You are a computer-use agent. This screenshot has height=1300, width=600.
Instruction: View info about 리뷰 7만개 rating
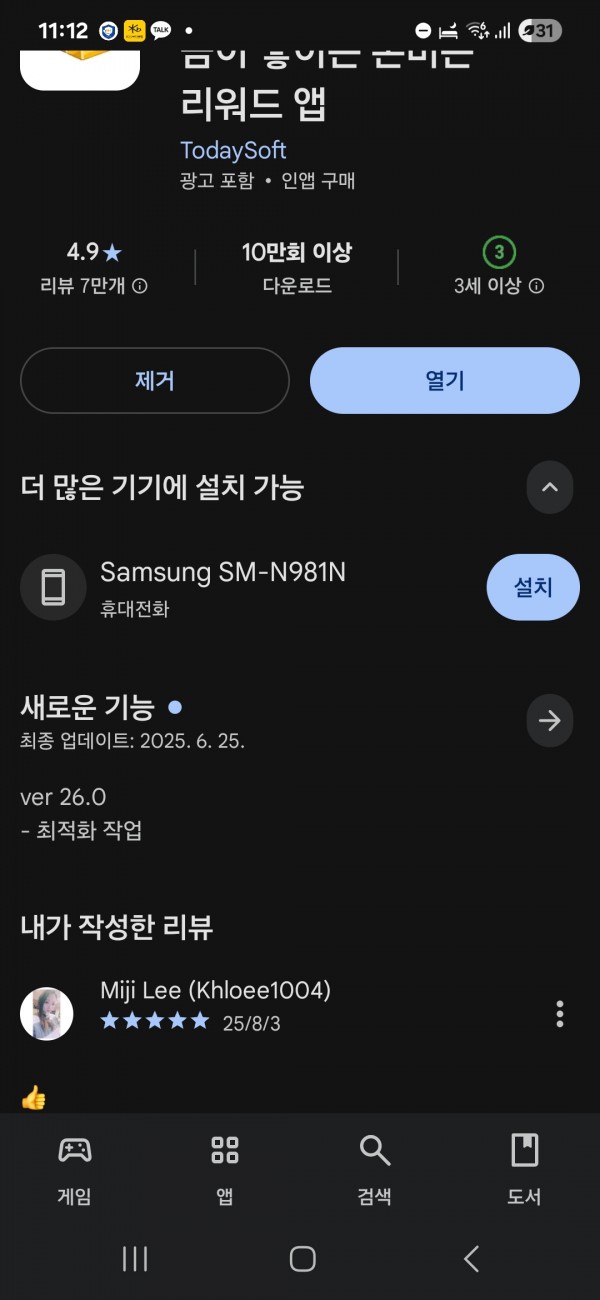coord(140,286)
